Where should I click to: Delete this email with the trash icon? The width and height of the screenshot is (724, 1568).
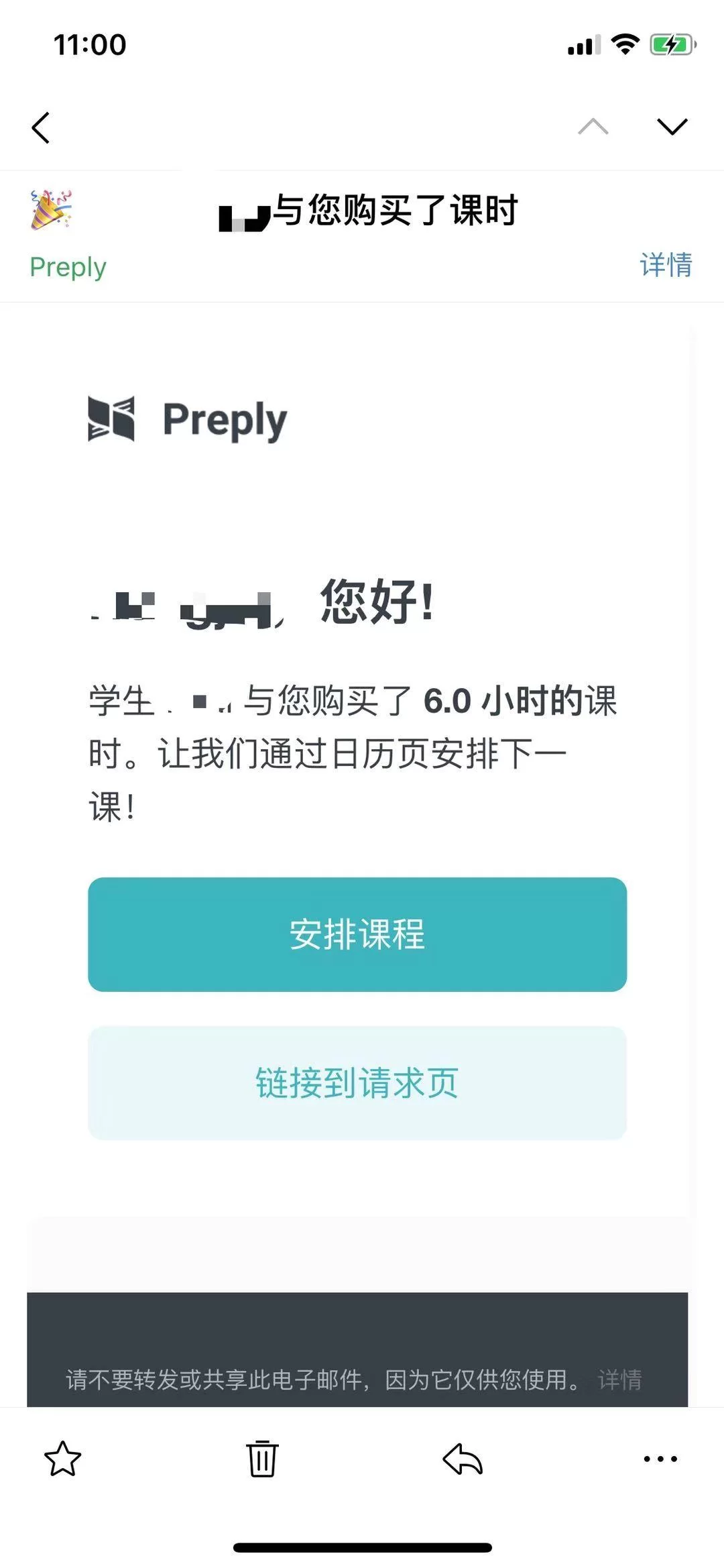coord(262,1459)
